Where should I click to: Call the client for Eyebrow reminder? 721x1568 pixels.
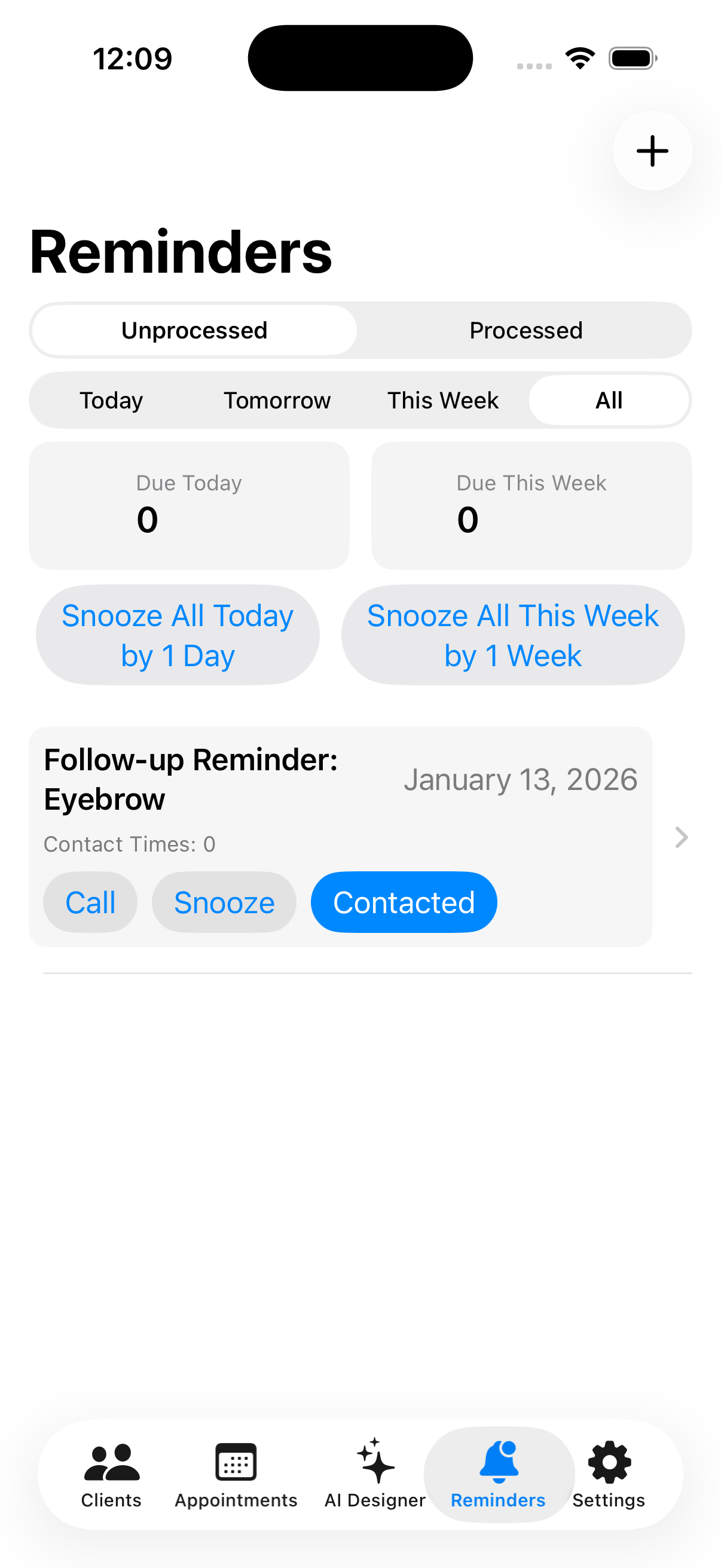tap(90, 902)
